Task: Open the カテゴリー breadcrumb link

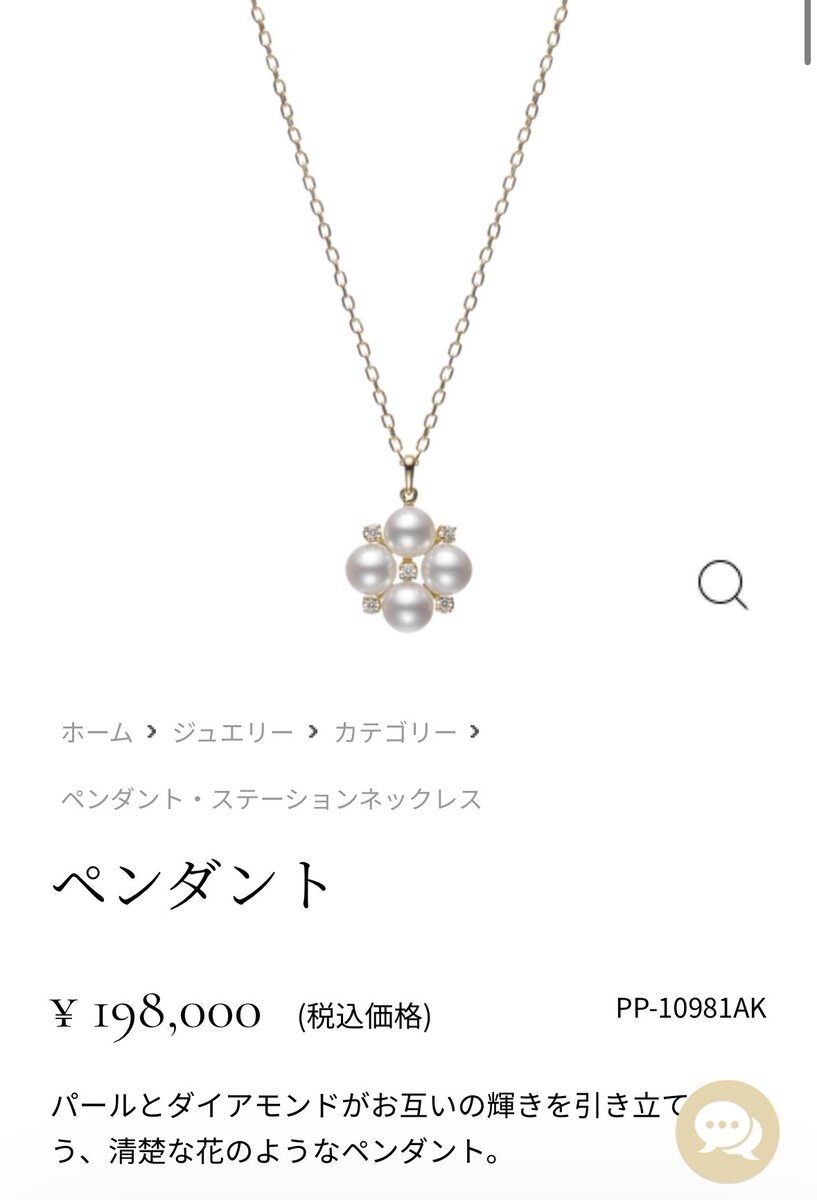Action: [x=395, y=732]
